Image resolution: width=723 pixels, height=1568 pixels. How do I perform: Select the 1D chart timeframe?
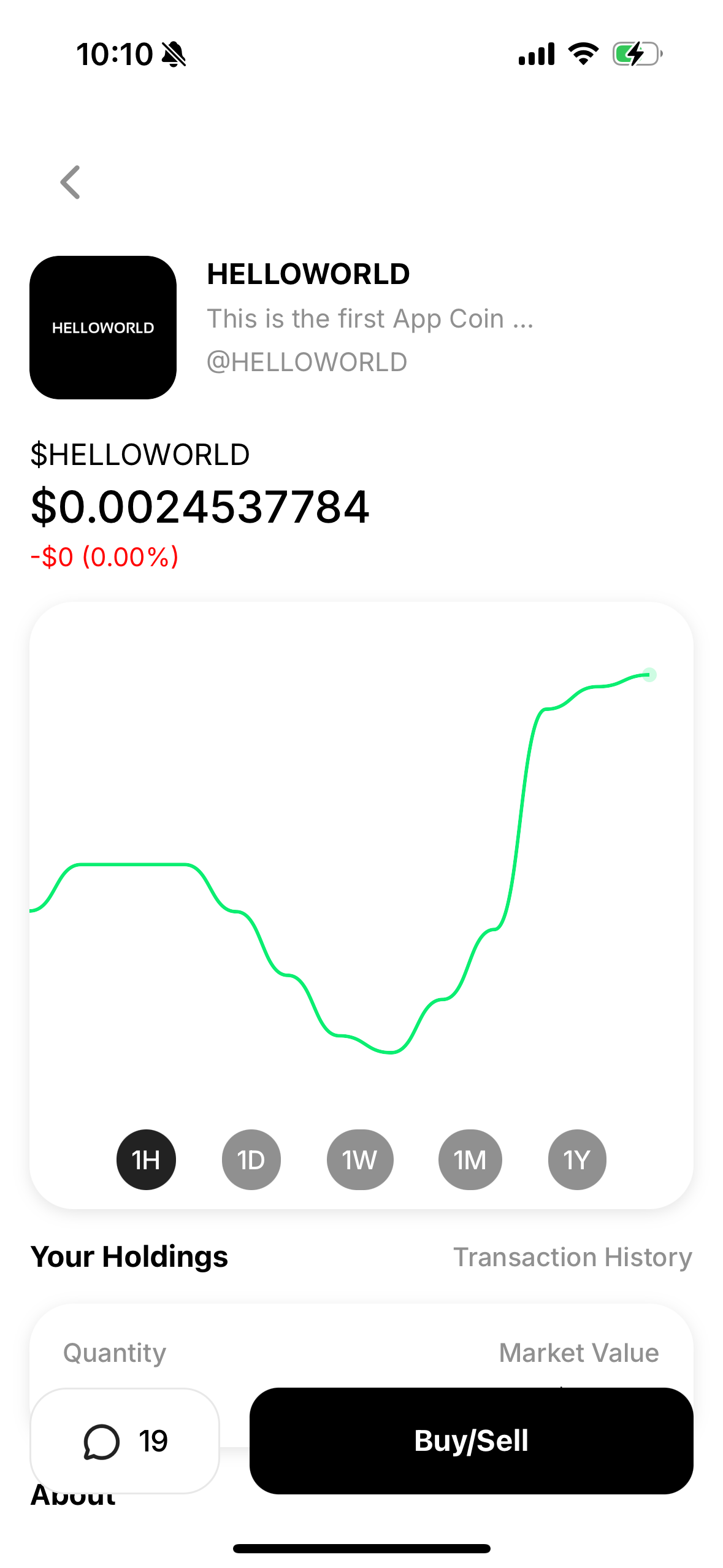pos(251,1159)
